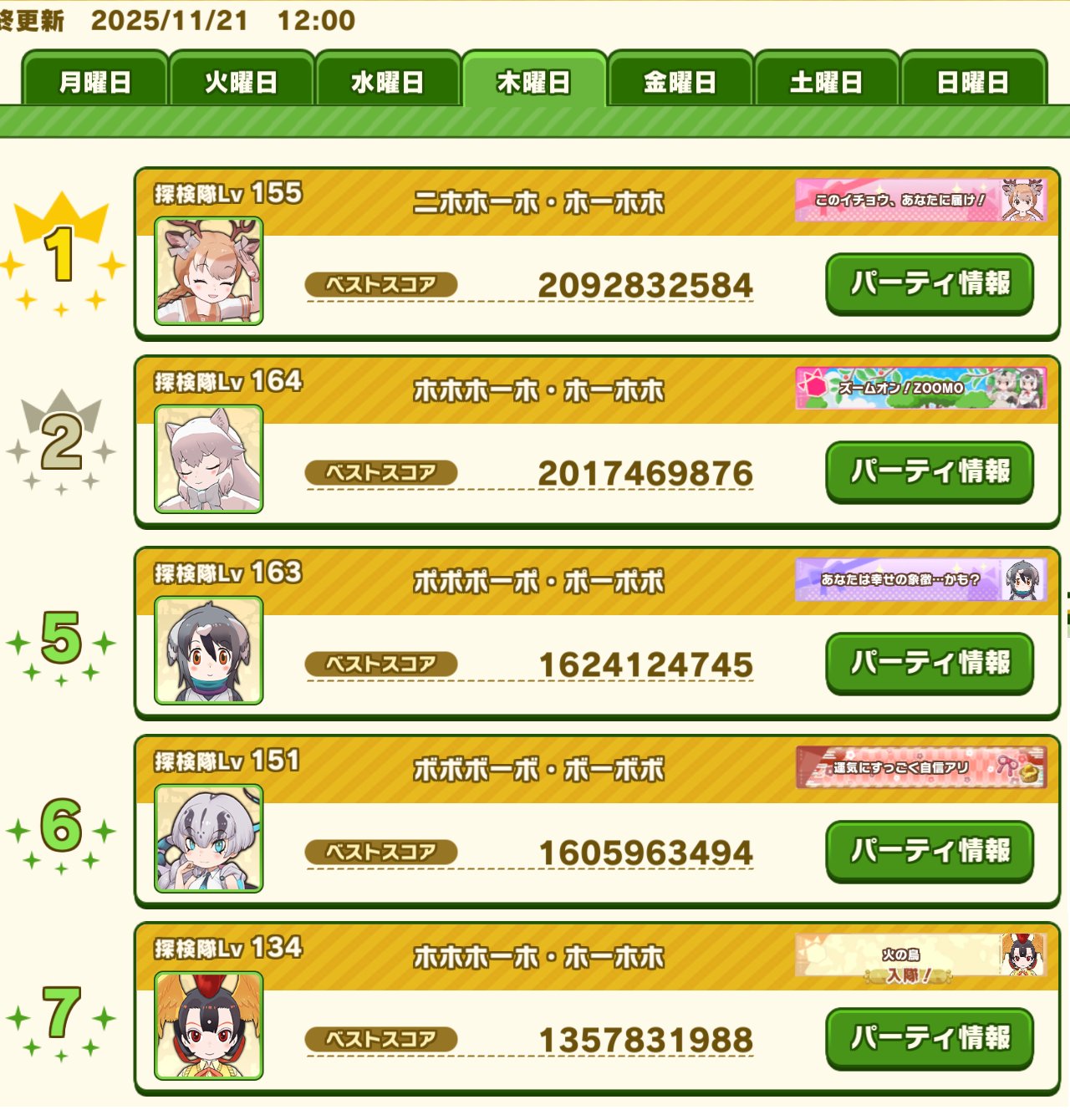The height and width of the screenshot is (1120, 1070).
Task: Select the 木曜日 tab
Action: tap(533, 81)
